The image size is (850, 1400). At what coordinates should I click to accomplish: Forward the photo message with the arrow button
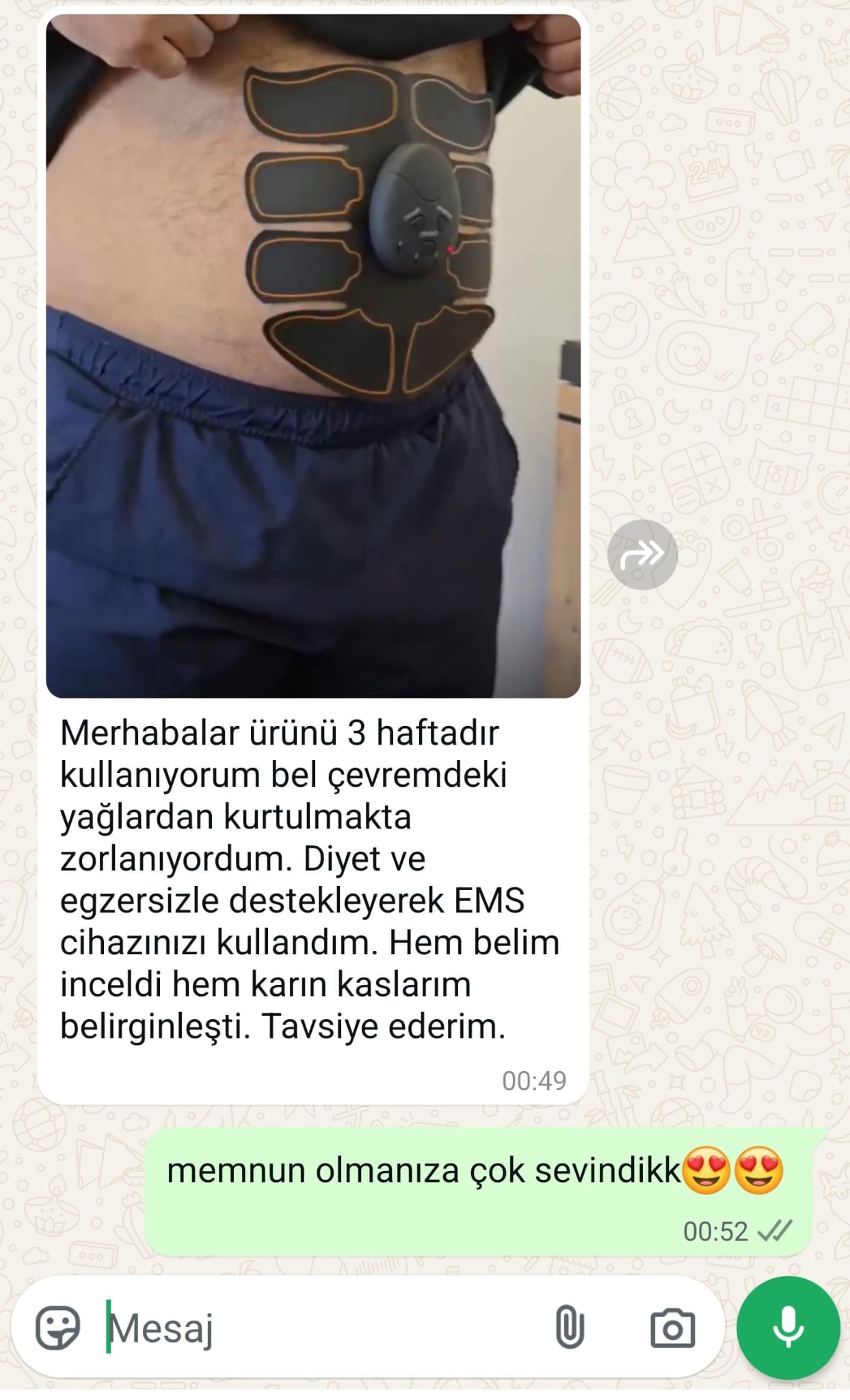coord(642,554)
